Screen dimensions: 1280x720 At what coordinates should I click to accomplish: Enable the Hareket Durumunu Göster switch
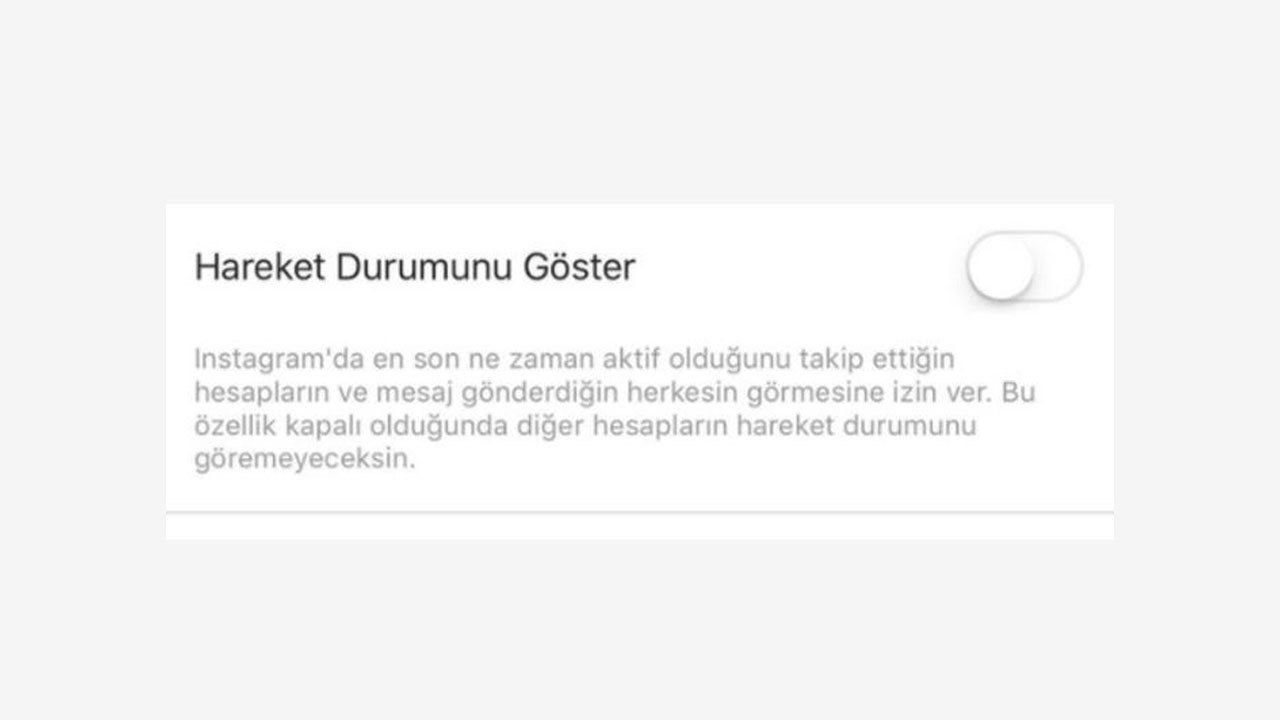pyautogui.click(x=1024, y=268)
